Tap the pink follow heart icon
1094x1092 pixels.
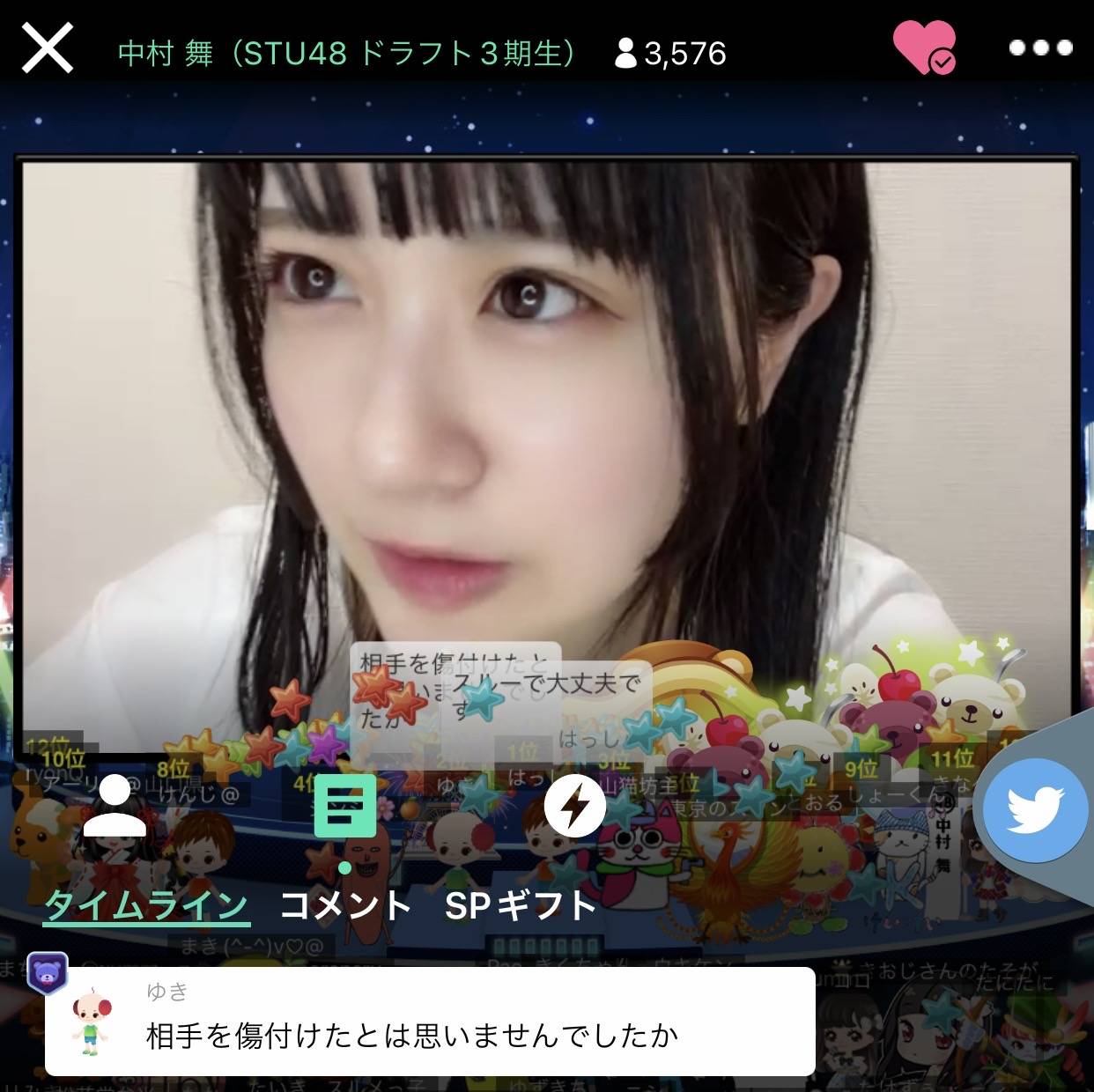[923, 48]
